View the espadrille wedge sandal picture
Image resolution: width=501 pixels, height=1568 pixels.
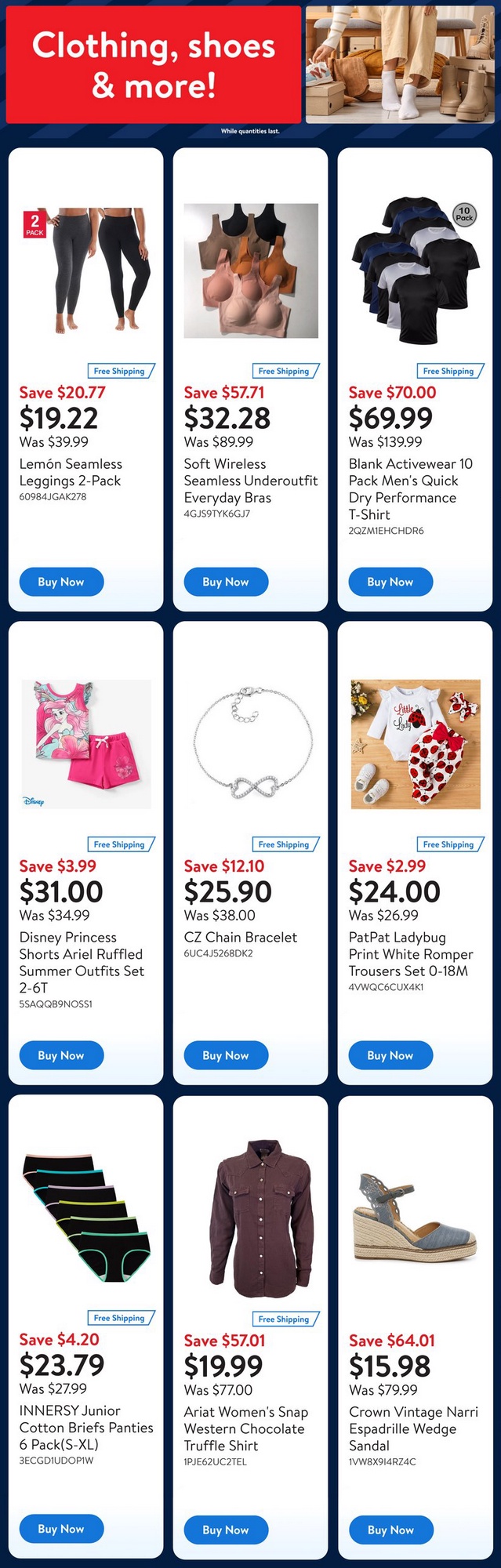(x=416, y=1218)
